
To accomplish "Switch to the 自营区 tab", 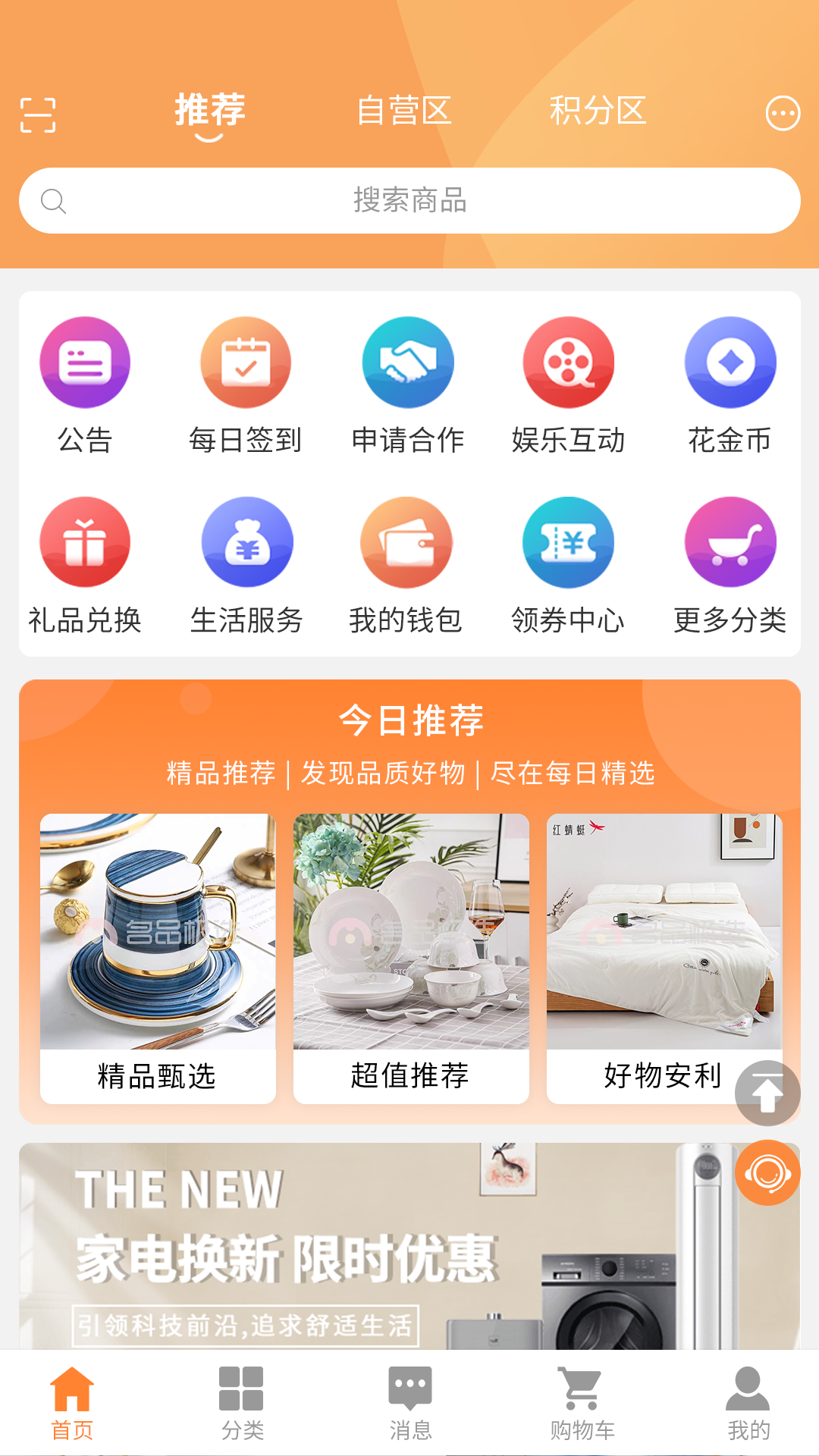I will [x=404, y=111].
